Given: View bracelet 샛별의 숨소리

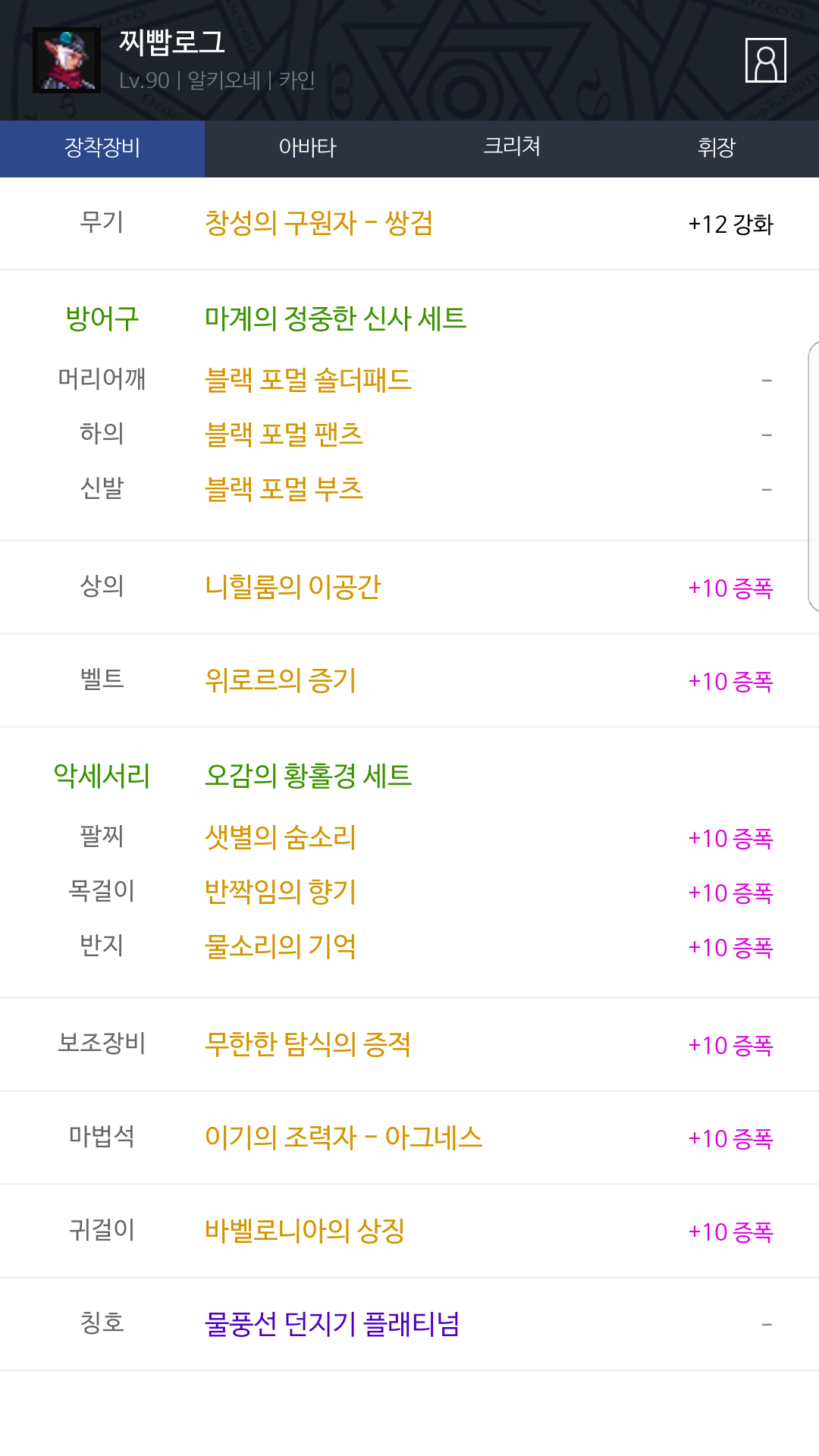Looking at the screenshot, I should pyautogui.click(x=281, y=837).
